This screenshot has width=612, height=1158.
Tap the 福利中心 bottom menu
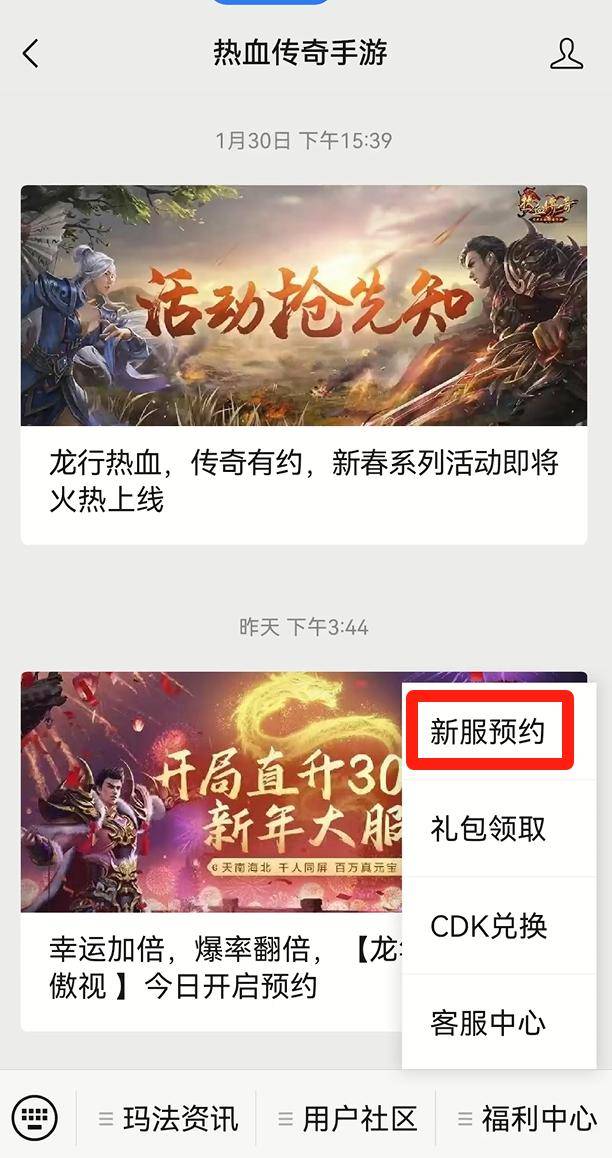click(526, 1118)
